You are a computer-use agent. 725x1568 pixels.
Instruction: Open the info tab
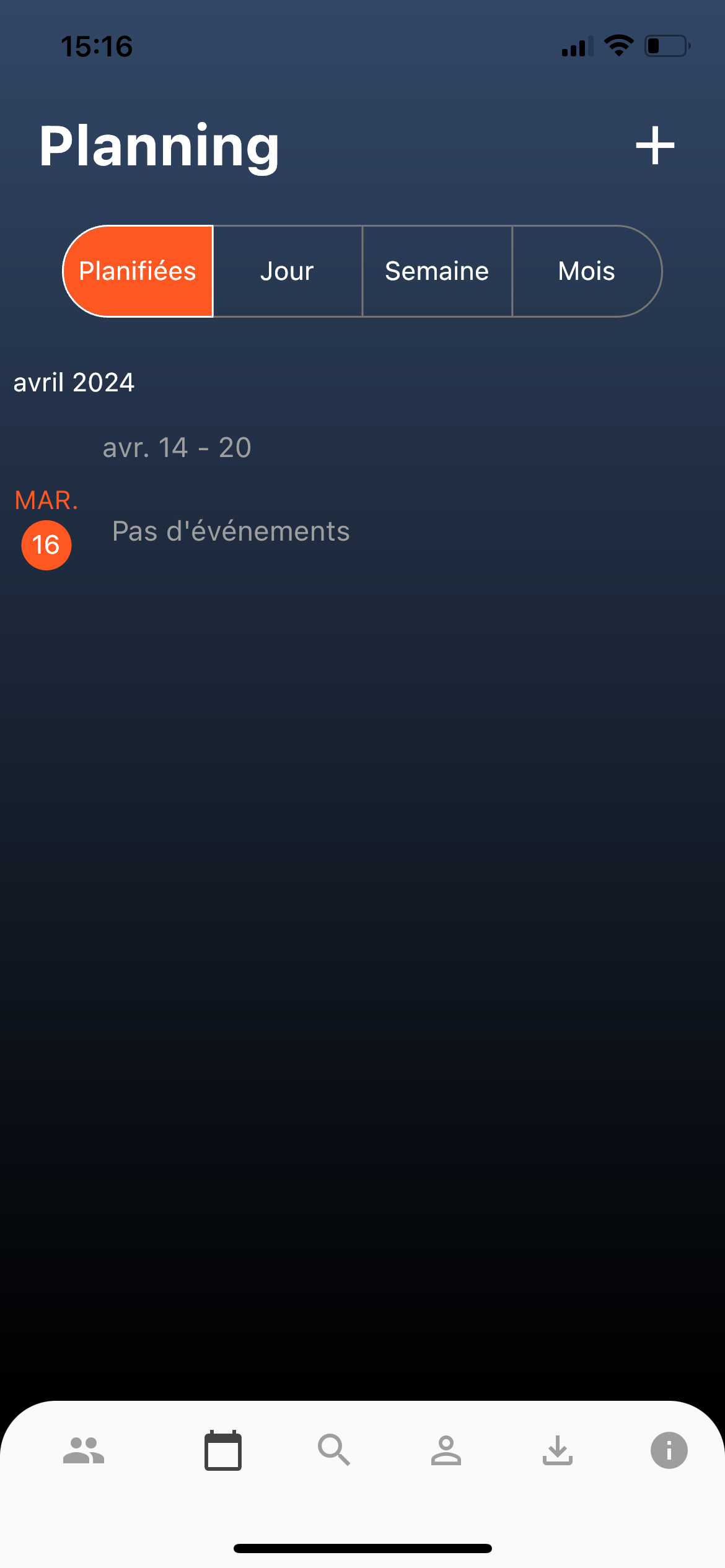point(669,1450)
